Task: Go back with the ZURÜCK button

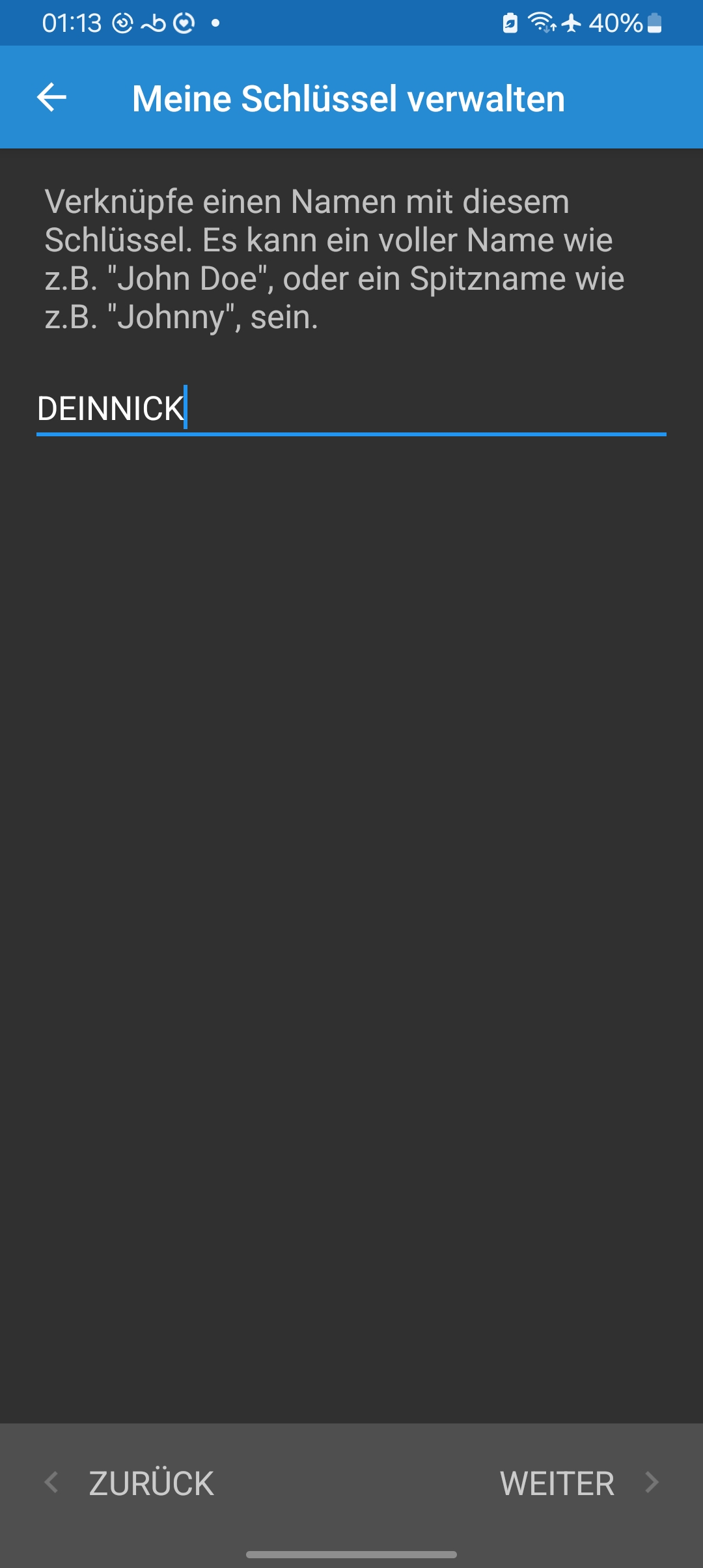Action: [x=130, y=1483]
